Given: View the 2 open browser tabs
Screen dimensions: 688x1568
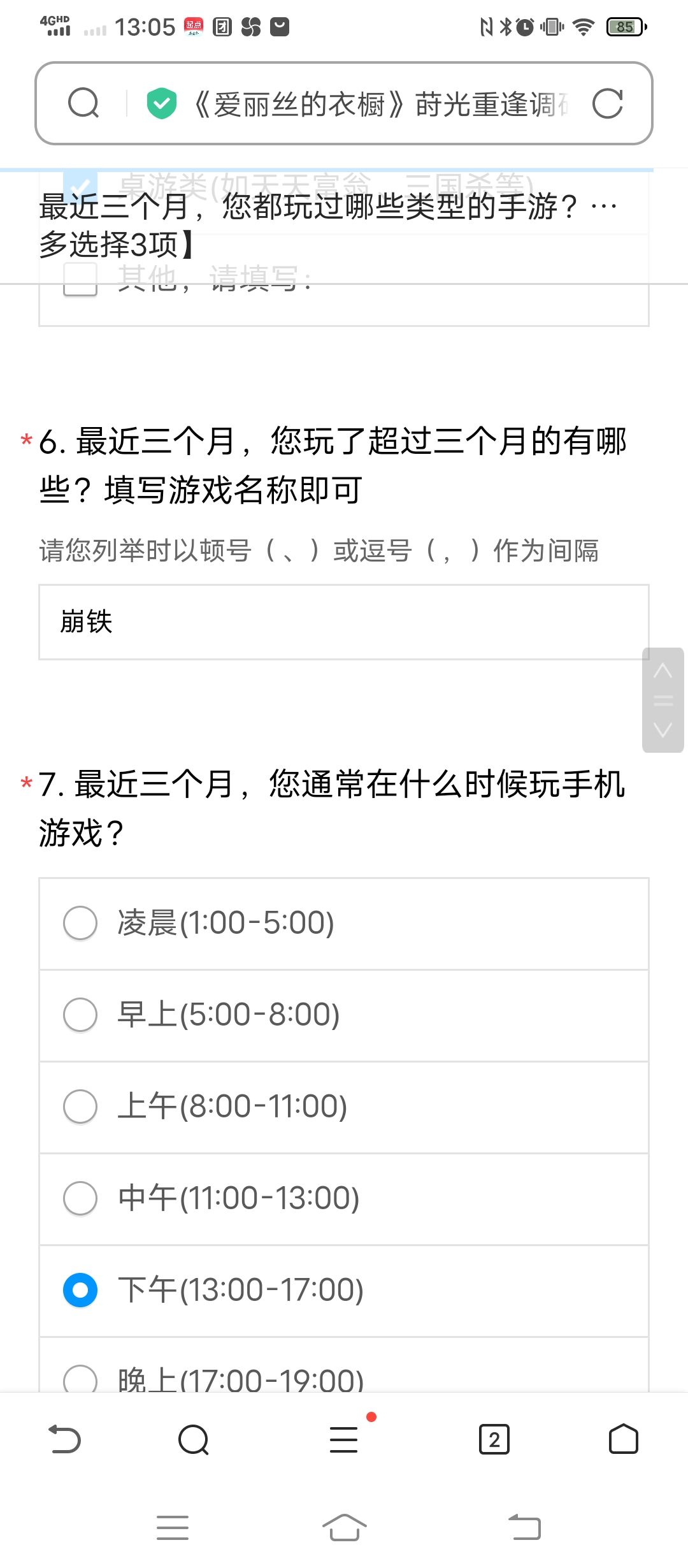Looking at the screenshot, I should pos(494,1439).
